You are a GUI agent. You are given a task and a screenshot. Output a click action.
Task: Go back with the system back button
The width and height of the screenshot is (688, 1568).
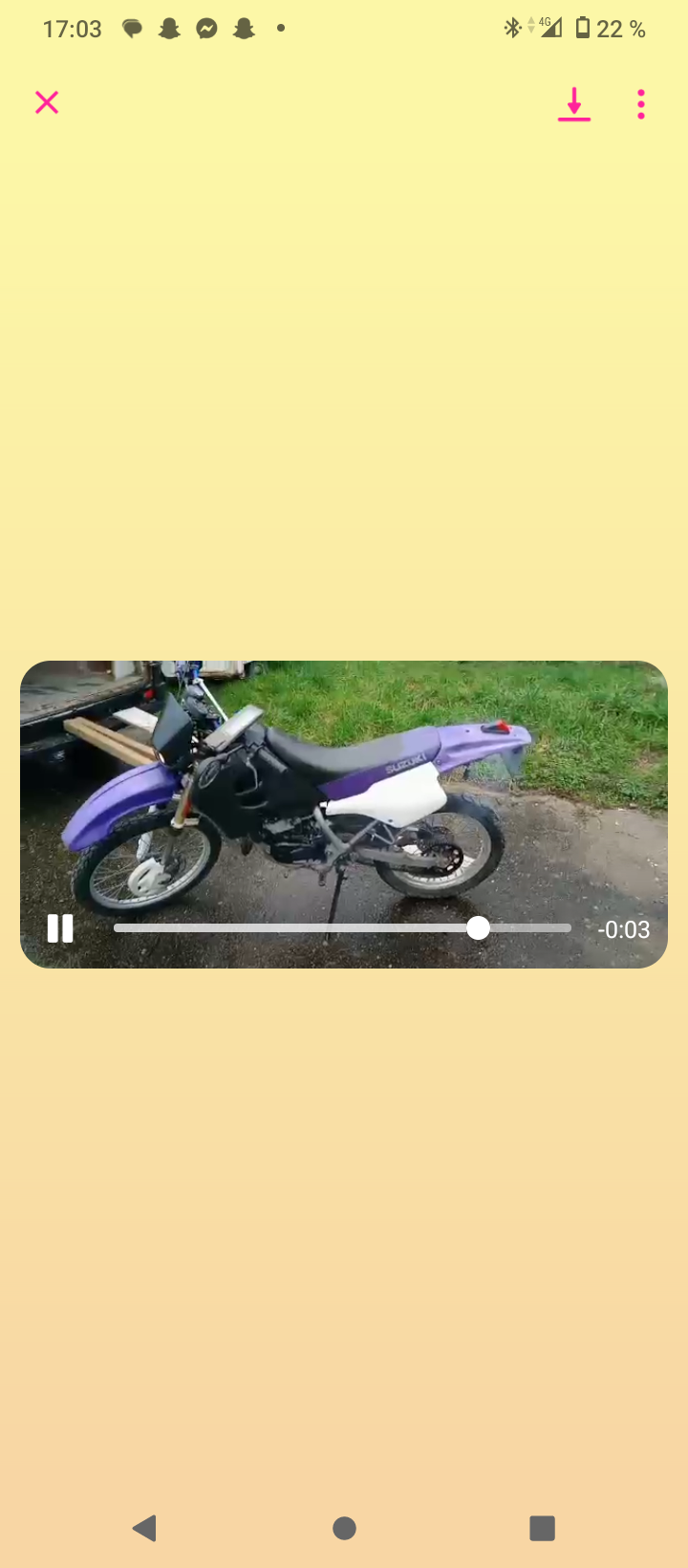[145, 1528]
